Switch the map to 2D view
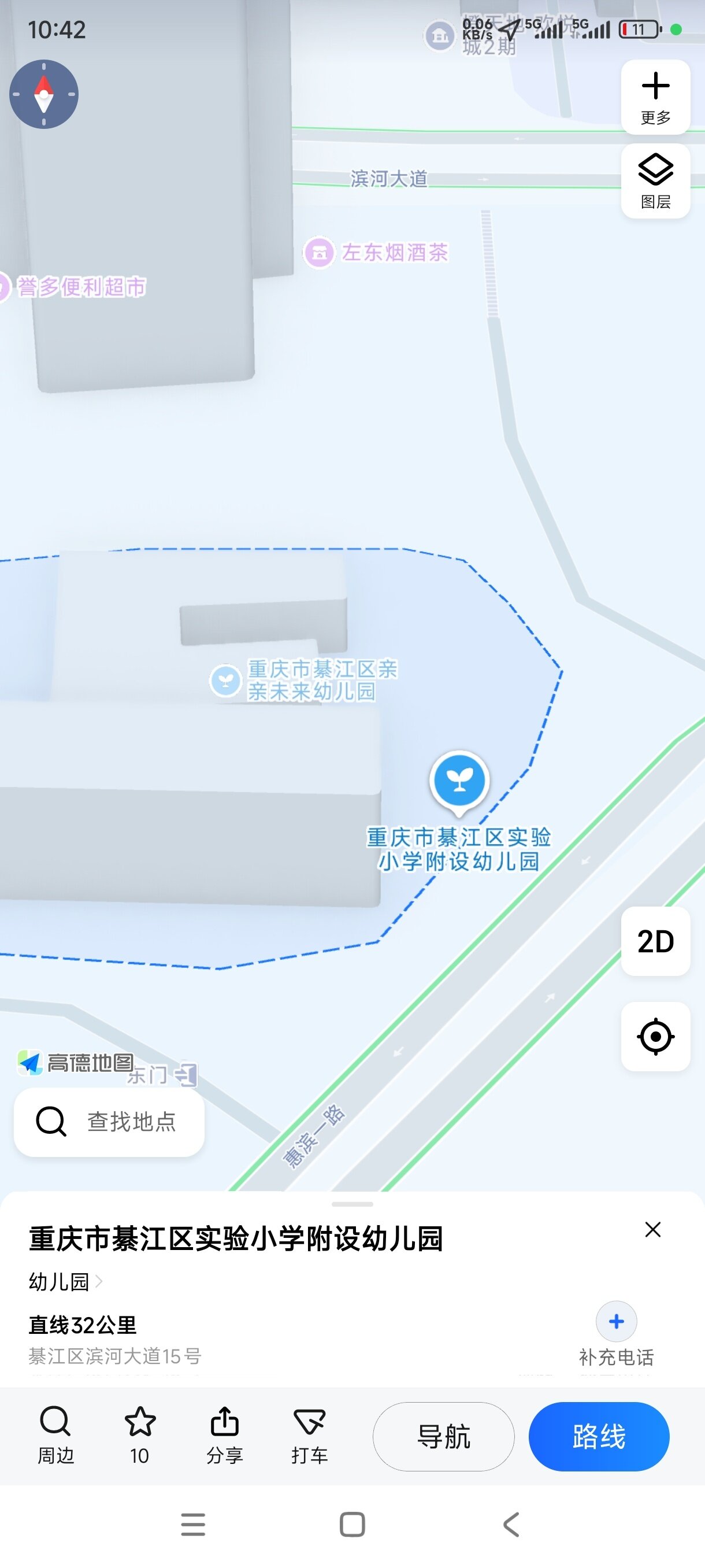 (655, 941)
